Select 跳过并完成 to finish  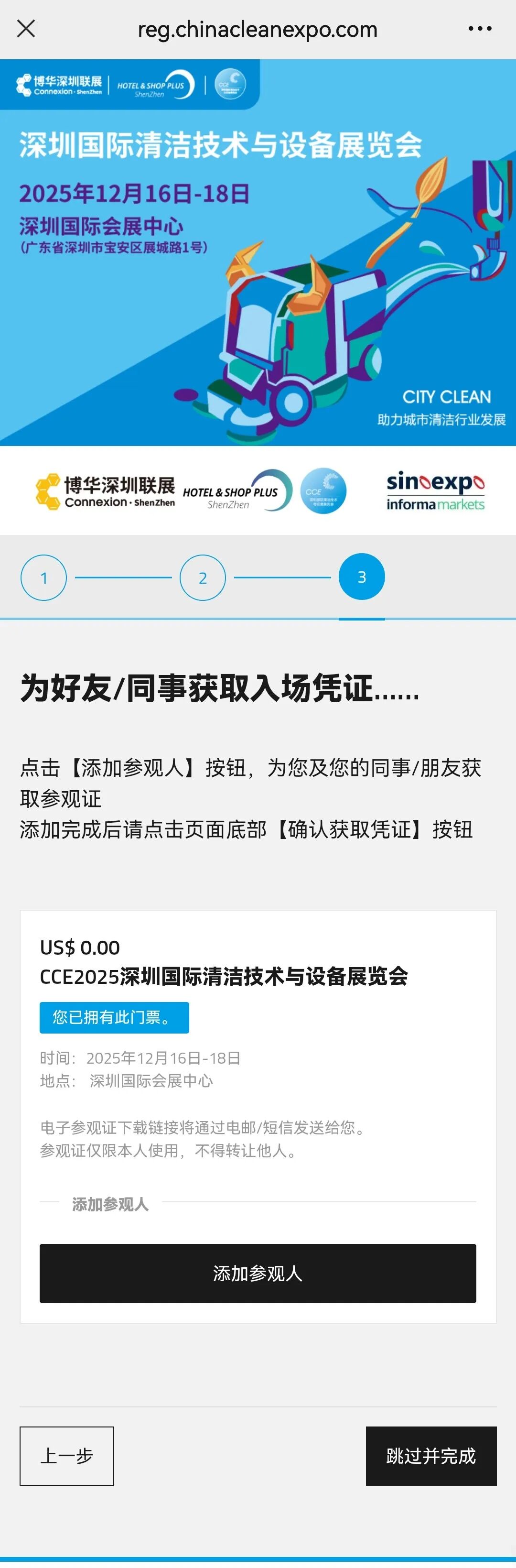(x=431, y=1455)
